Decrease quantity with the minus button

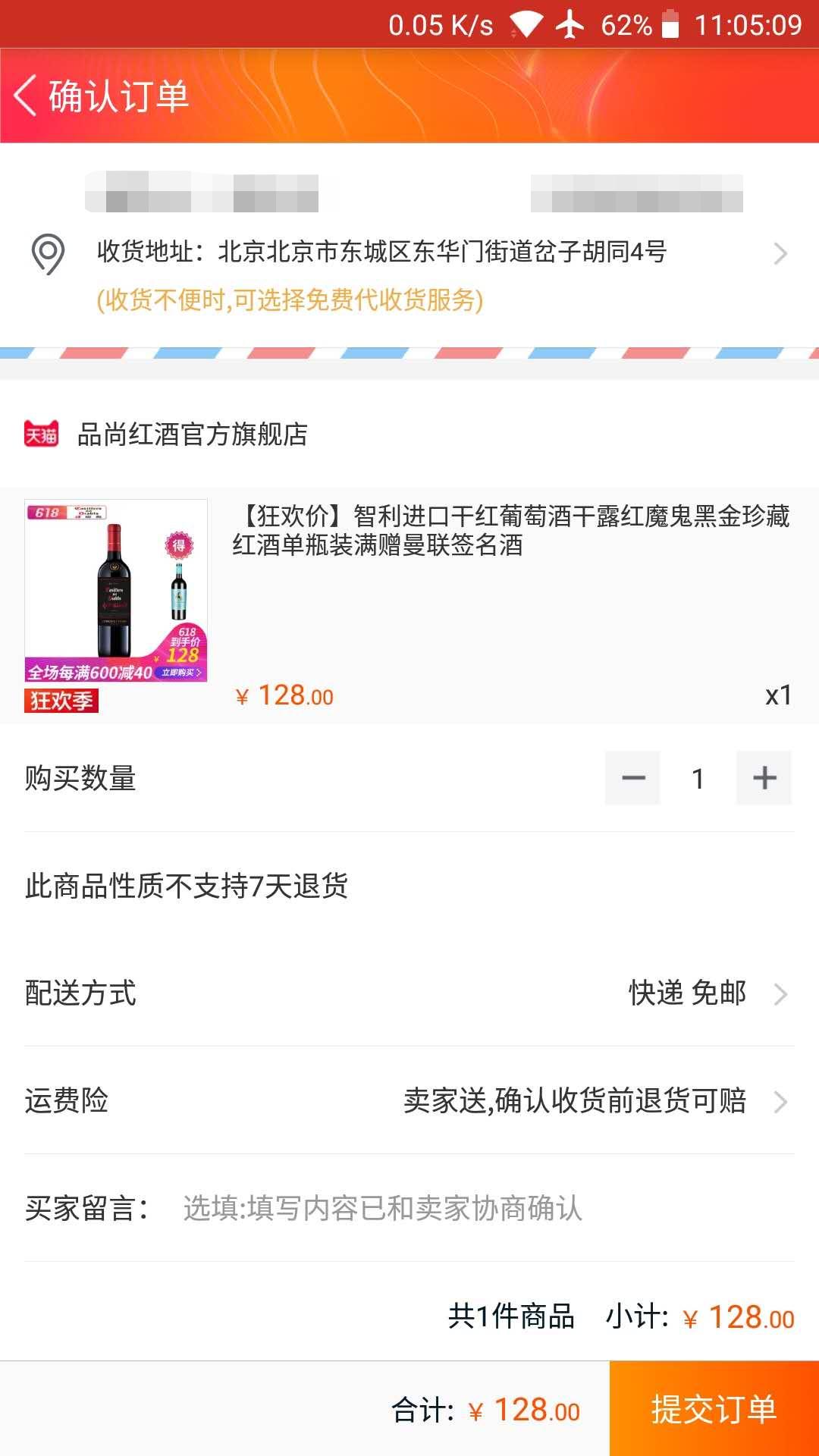pos(632,777)
